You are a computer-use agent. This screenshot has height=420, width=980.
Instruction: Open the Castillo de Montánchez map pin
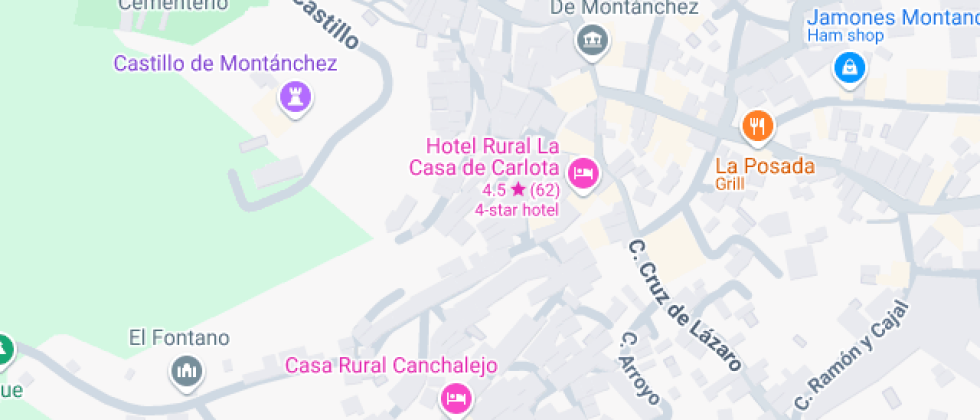coord(295,99)
